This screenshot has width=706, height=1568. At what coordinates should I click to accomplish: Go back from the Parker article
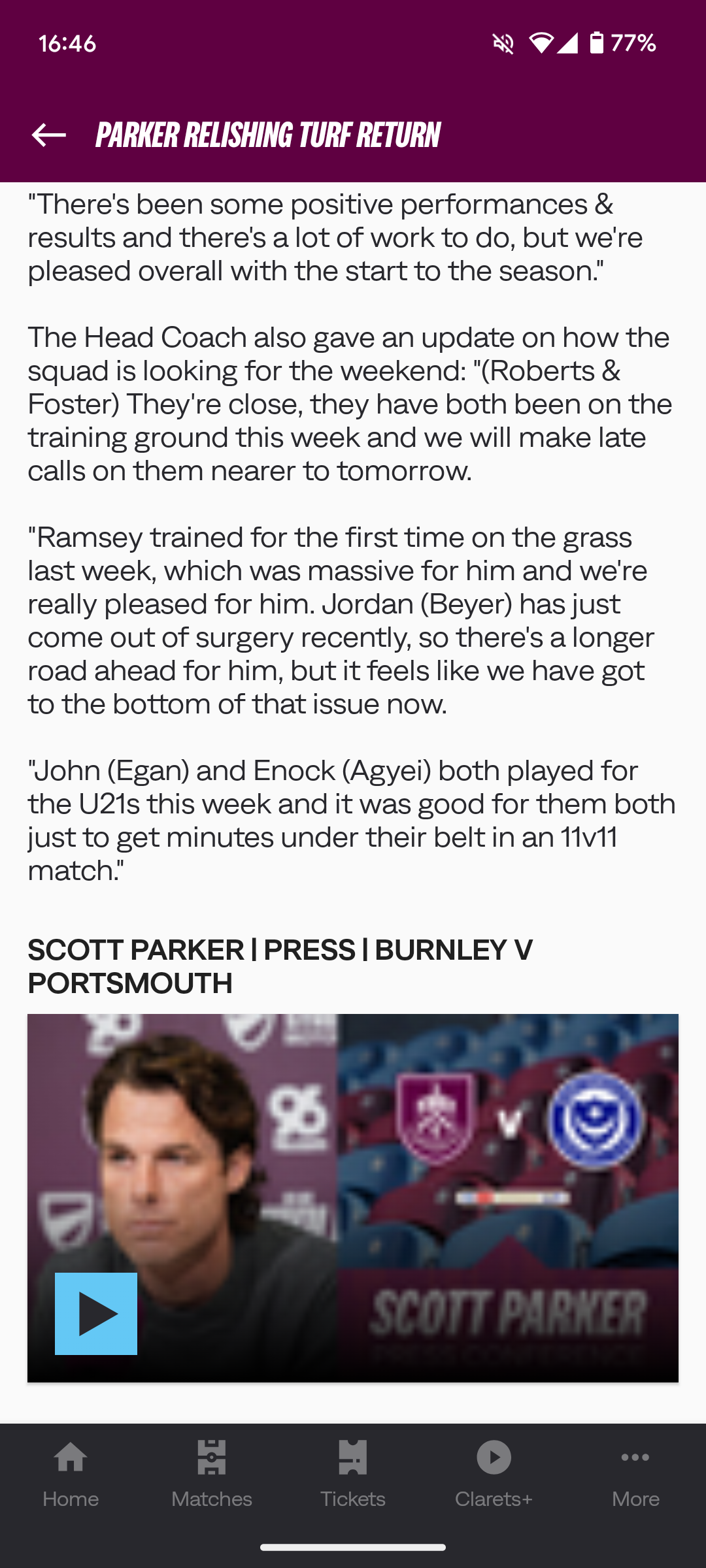tap(49, 135)
